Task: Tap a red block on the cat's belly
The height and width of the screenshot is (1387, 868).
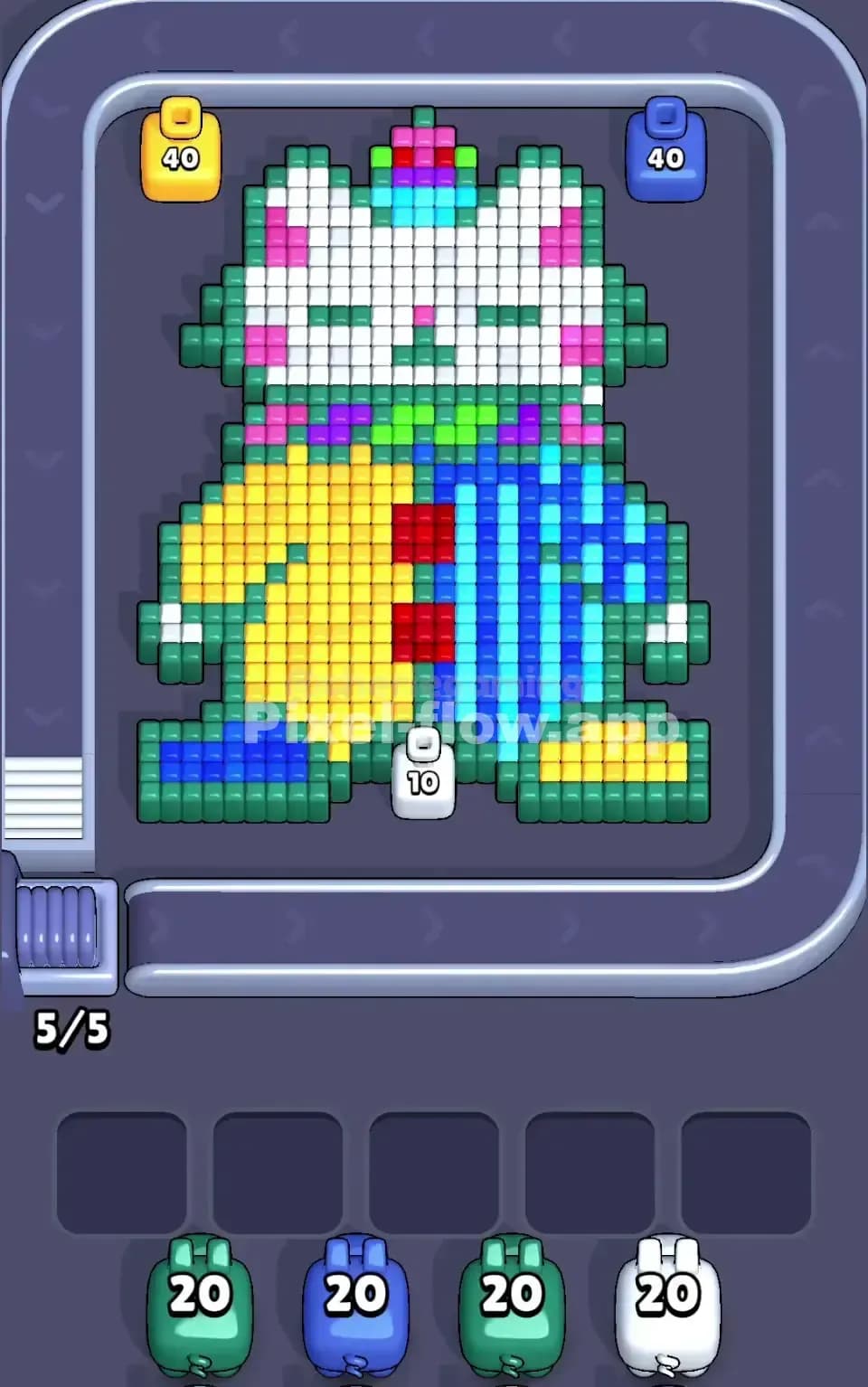Action: pyautogui.click(x=425, y=533)
